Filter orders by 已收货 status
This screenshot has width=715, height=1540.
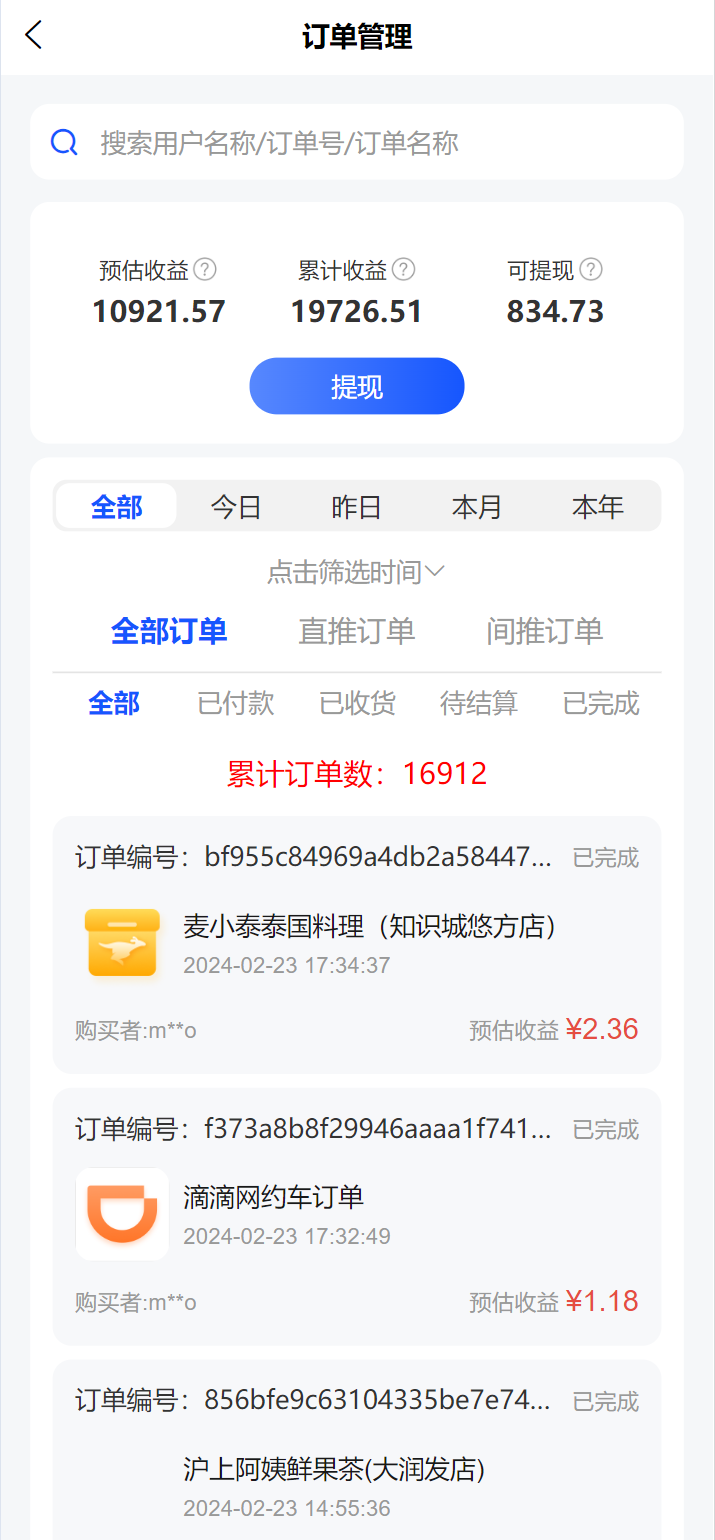357,703
